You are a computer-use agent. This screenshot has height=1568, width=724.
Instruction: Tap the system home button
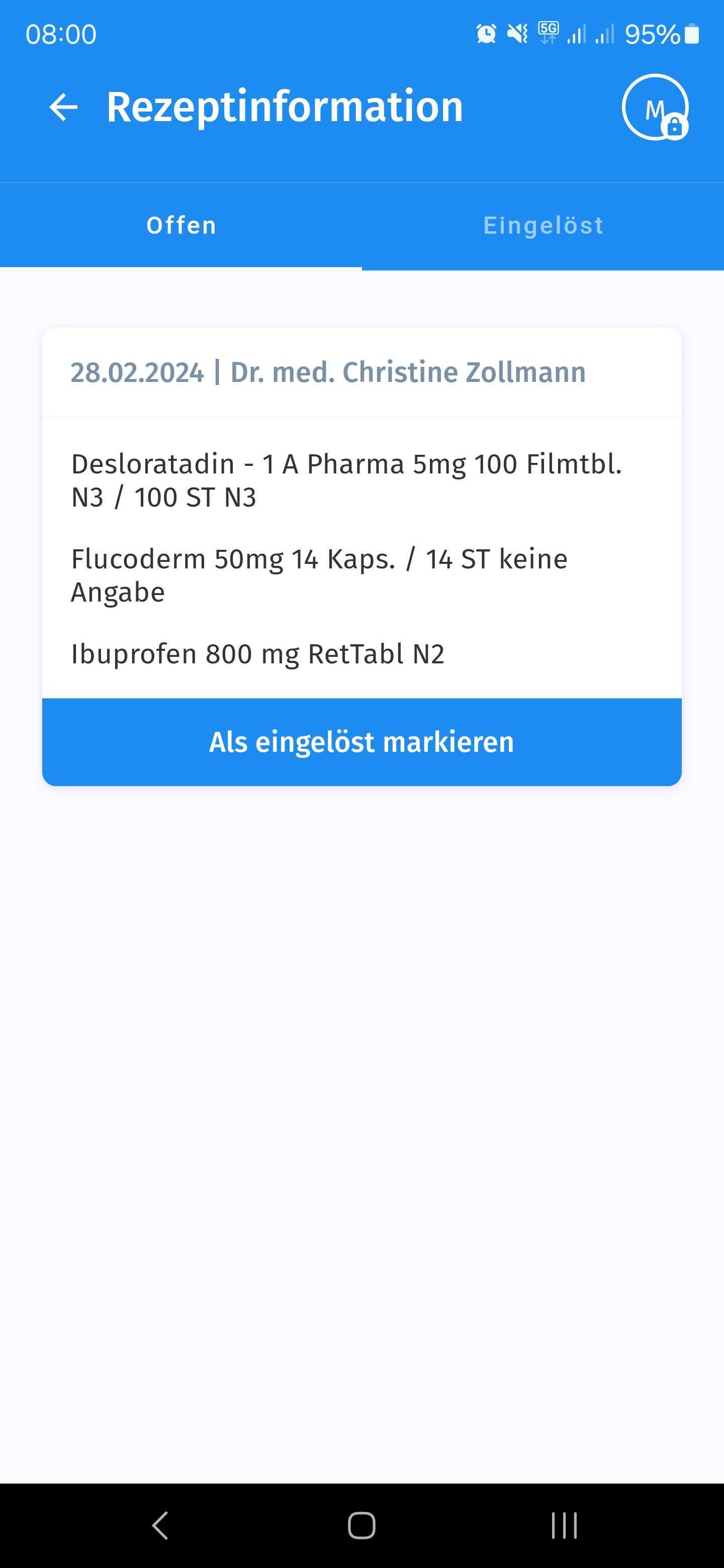[x=361, y=1525]
